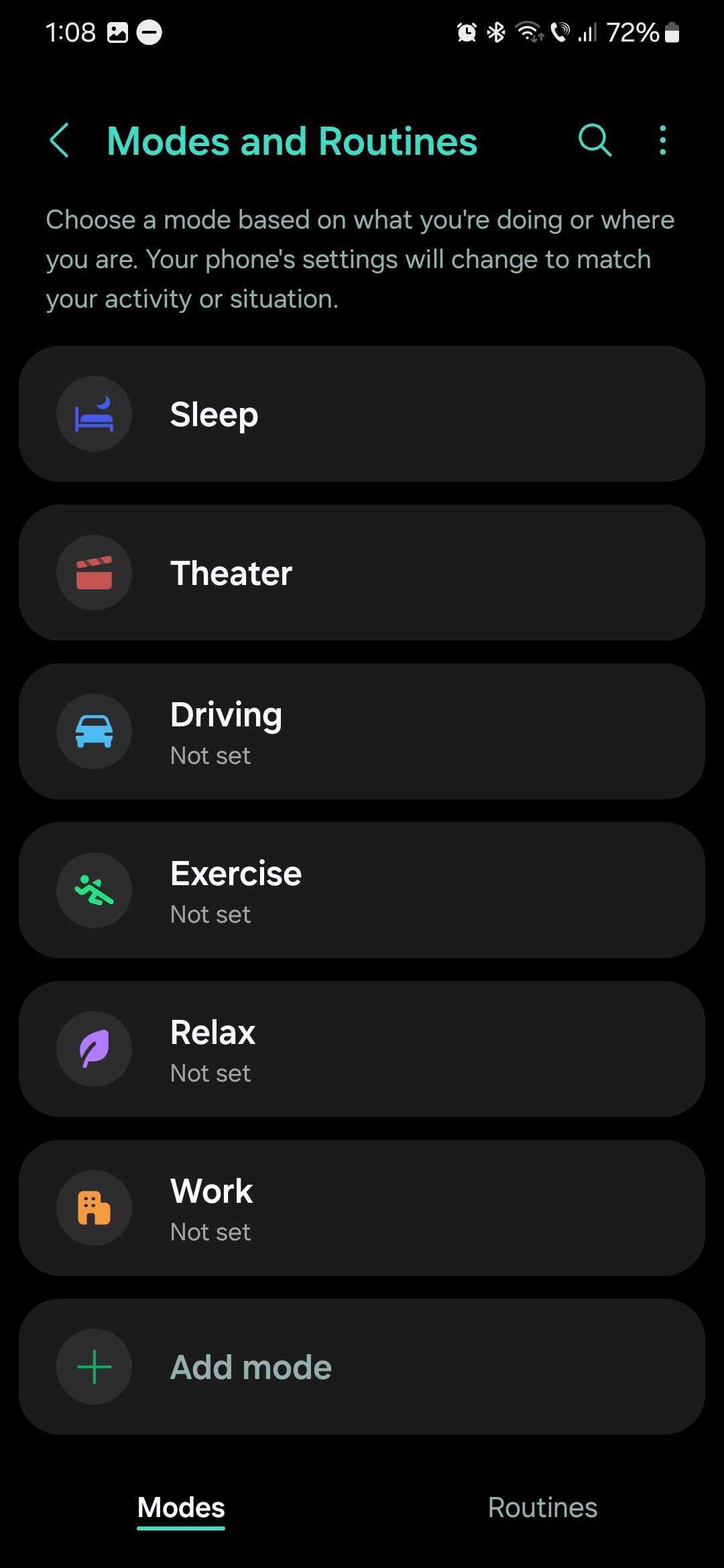This screenshot has height=1568, width=724.
Task: Set up the Driving mode
Action: click(x=362, y=732)
